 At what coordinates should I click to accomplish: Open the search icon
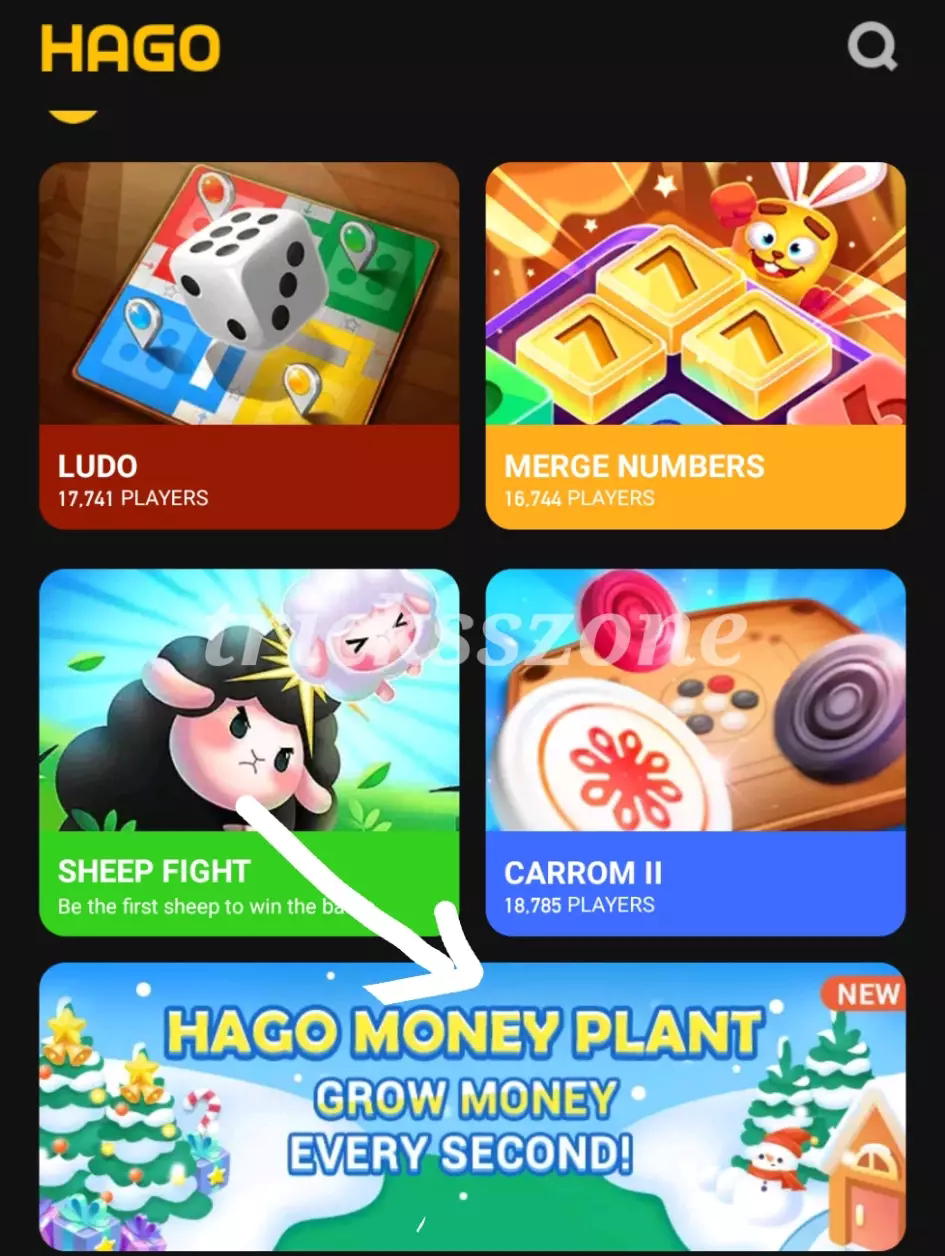click(x=872, y=46)
